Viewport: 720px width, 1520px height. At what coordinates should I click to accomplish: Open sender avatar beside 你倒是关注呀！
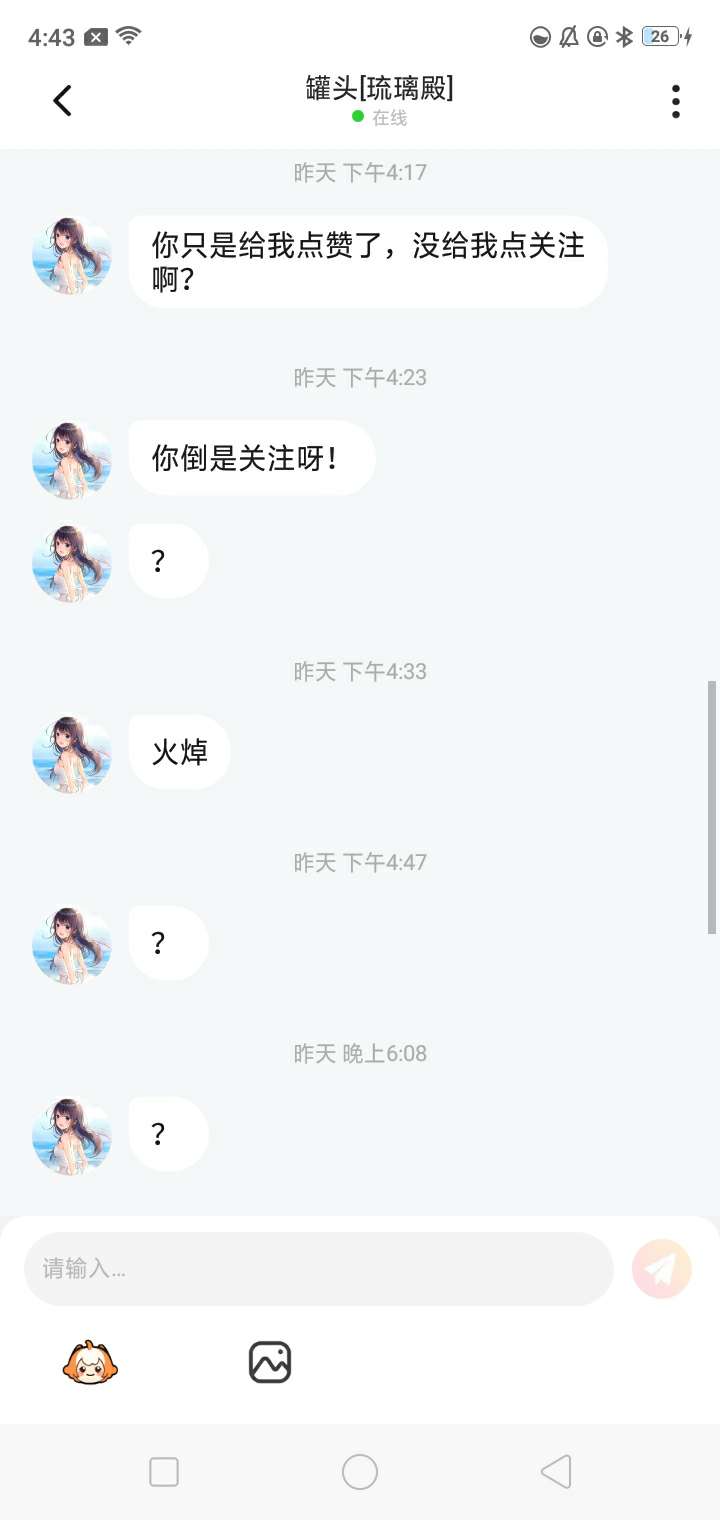72,460
